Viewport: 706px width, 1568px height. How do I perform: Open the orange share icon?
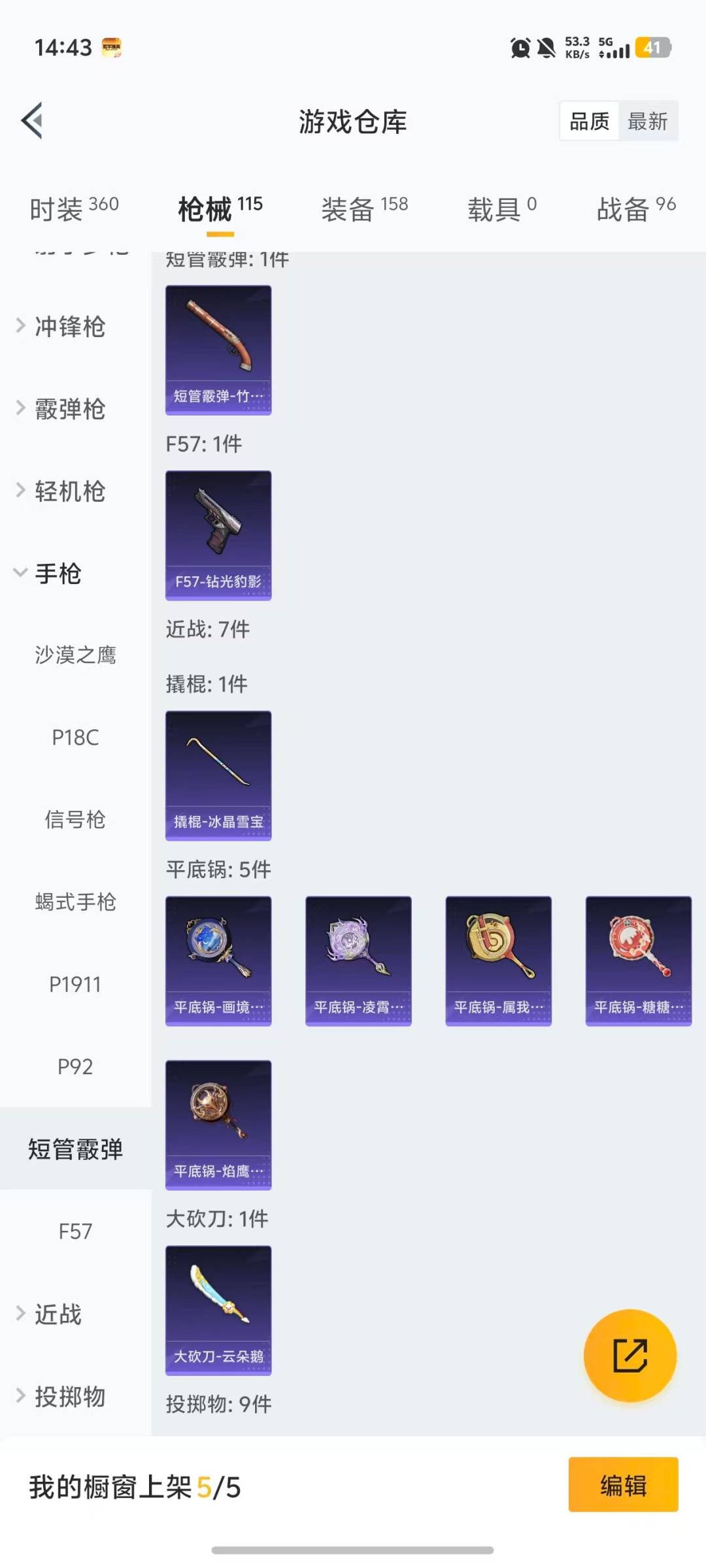tap(630, 1356)
